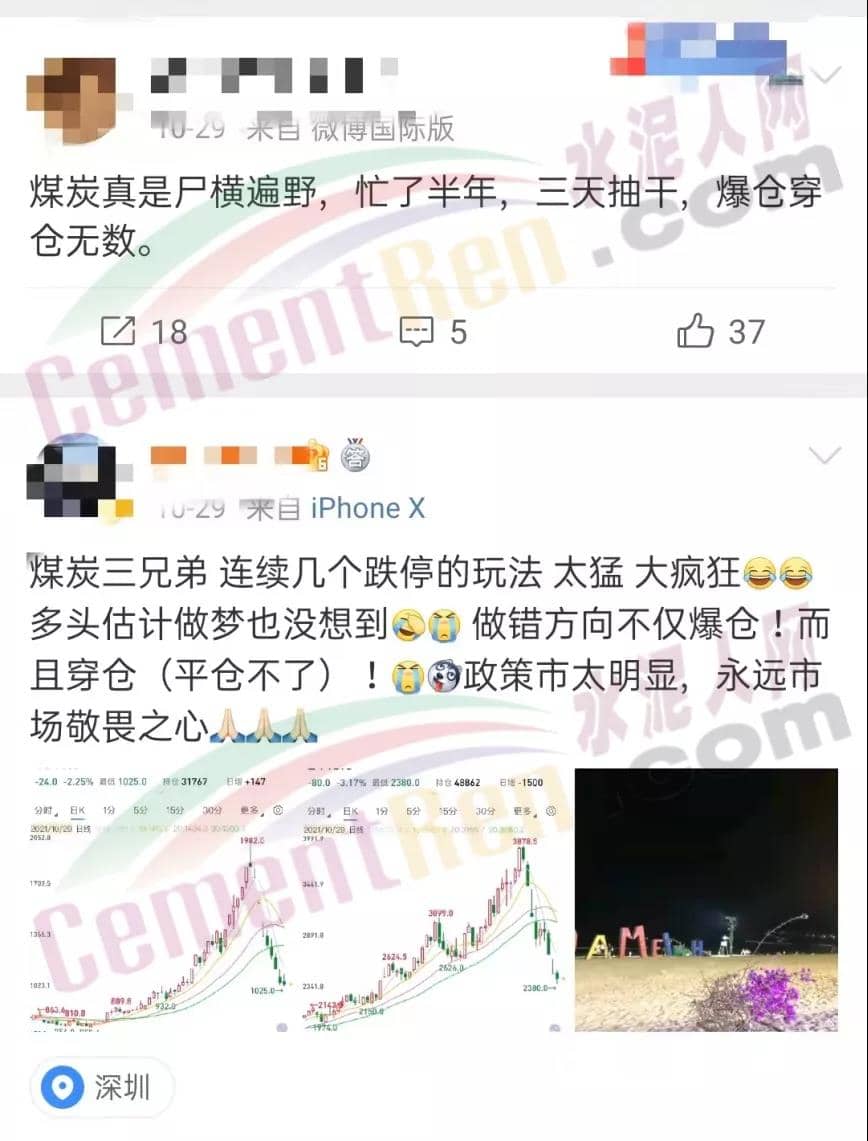
Task: Expand the chevron menu on the iPhone X post
Action: [x=826, y=456]
